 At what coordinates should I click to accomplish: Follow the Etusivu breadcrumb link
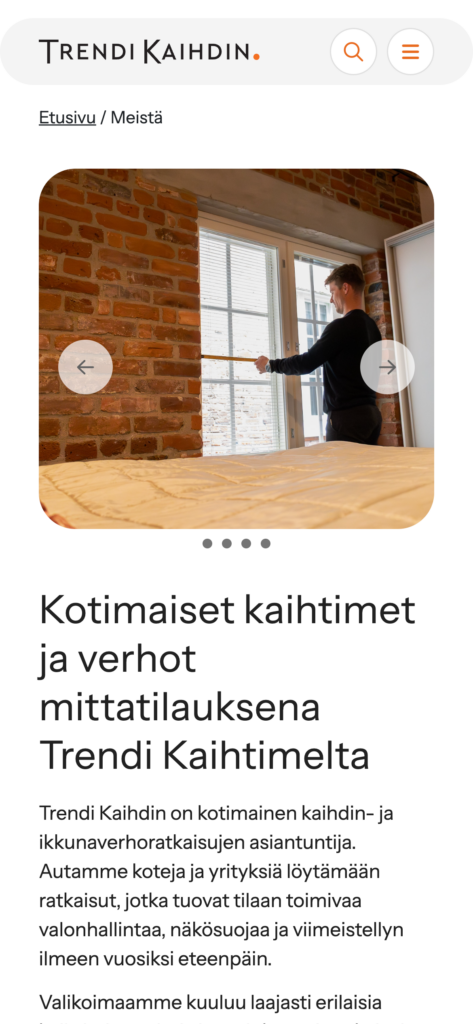click(x=67, y=118)
